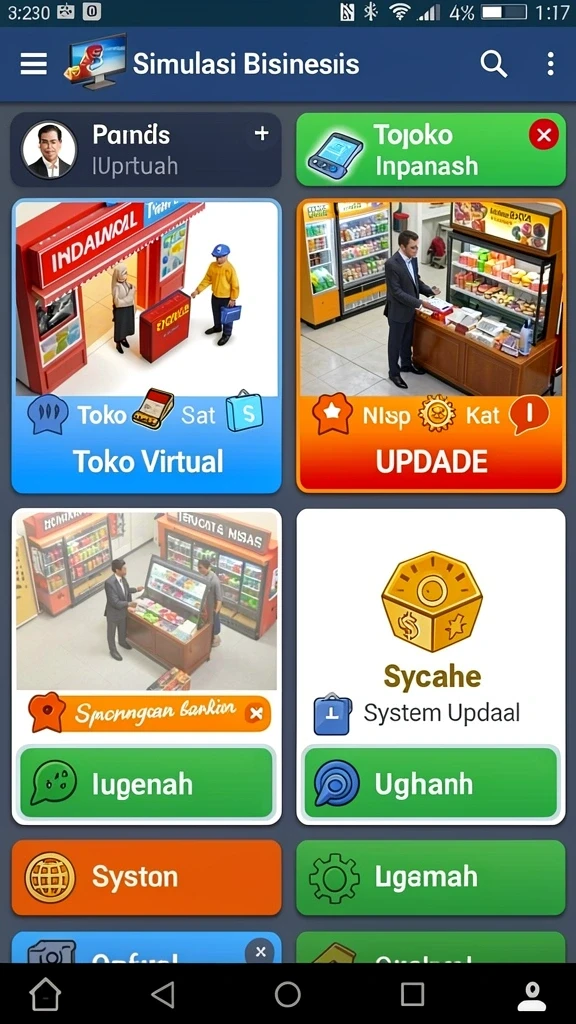Open recent apps square button
Viewport: 576px width, 1024px height.
412,995
